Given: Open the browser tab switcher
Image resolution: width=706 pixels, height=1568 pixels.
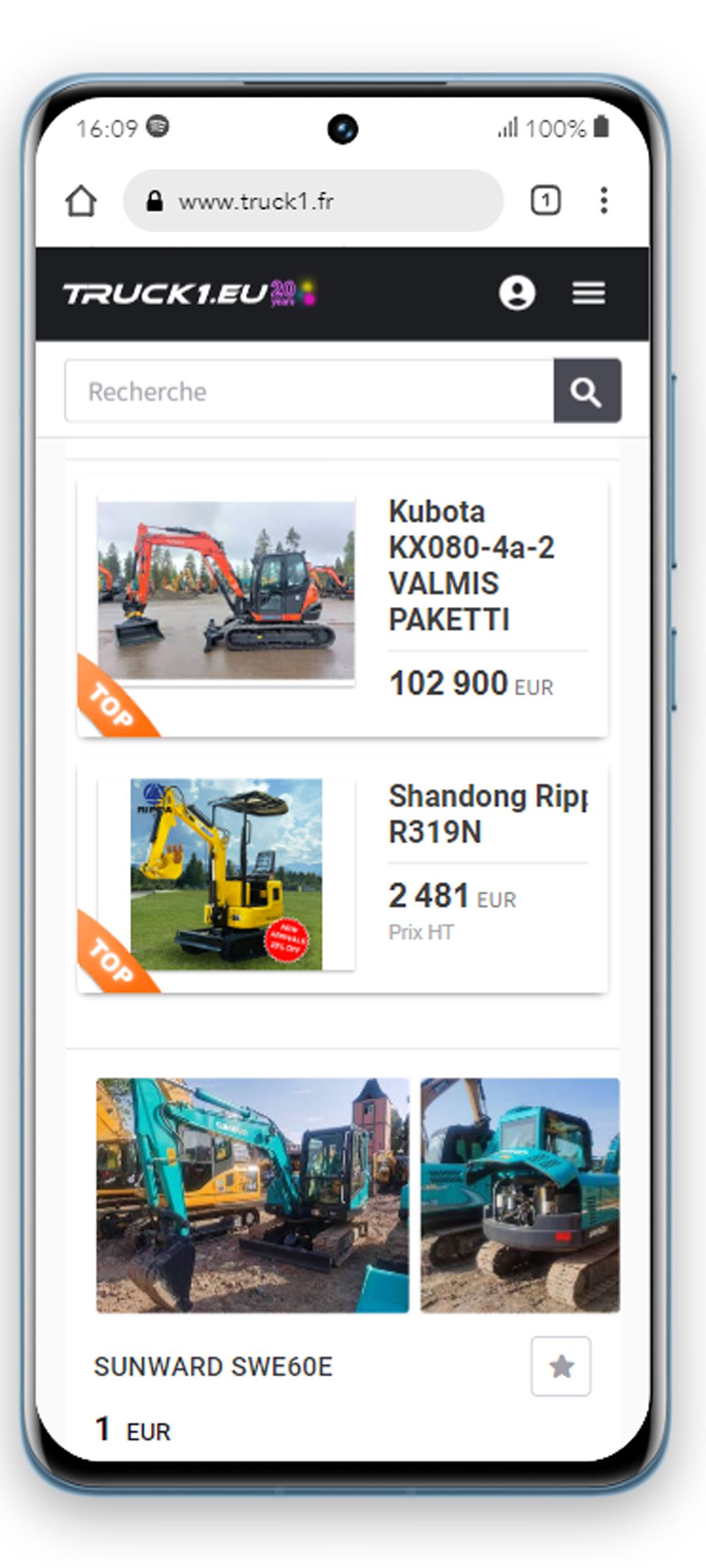Looking at the screenshot, I should [545, 201].
